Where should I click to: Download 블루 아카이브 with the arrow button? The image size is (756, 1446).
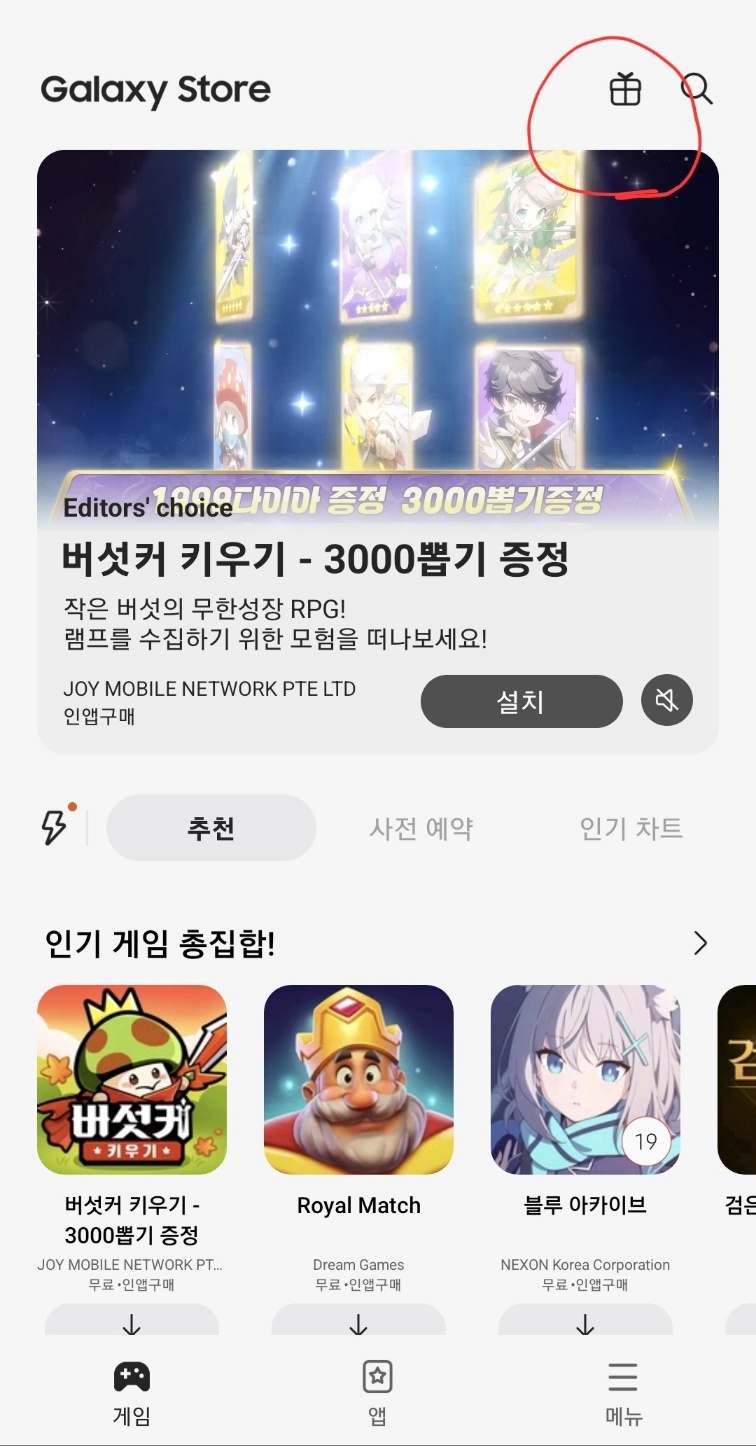[x=585, y=1324]
